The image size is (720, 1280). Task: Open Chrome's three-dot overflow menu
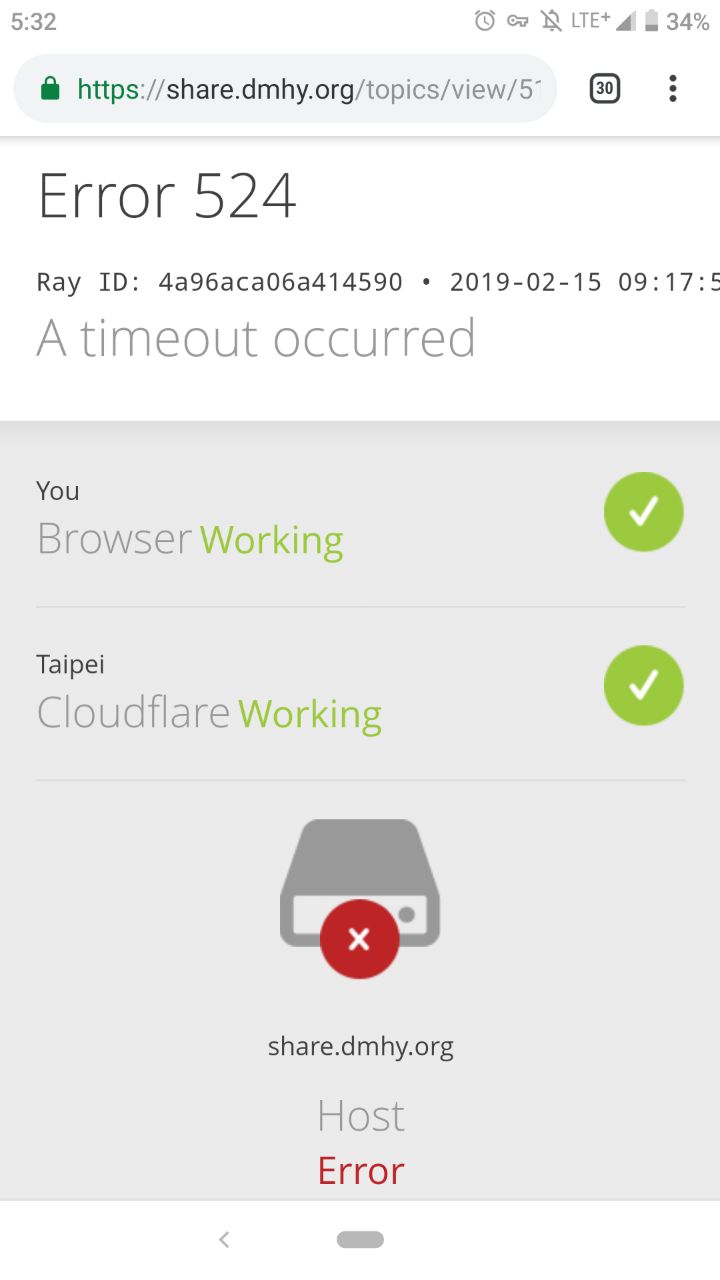point(673,89)
